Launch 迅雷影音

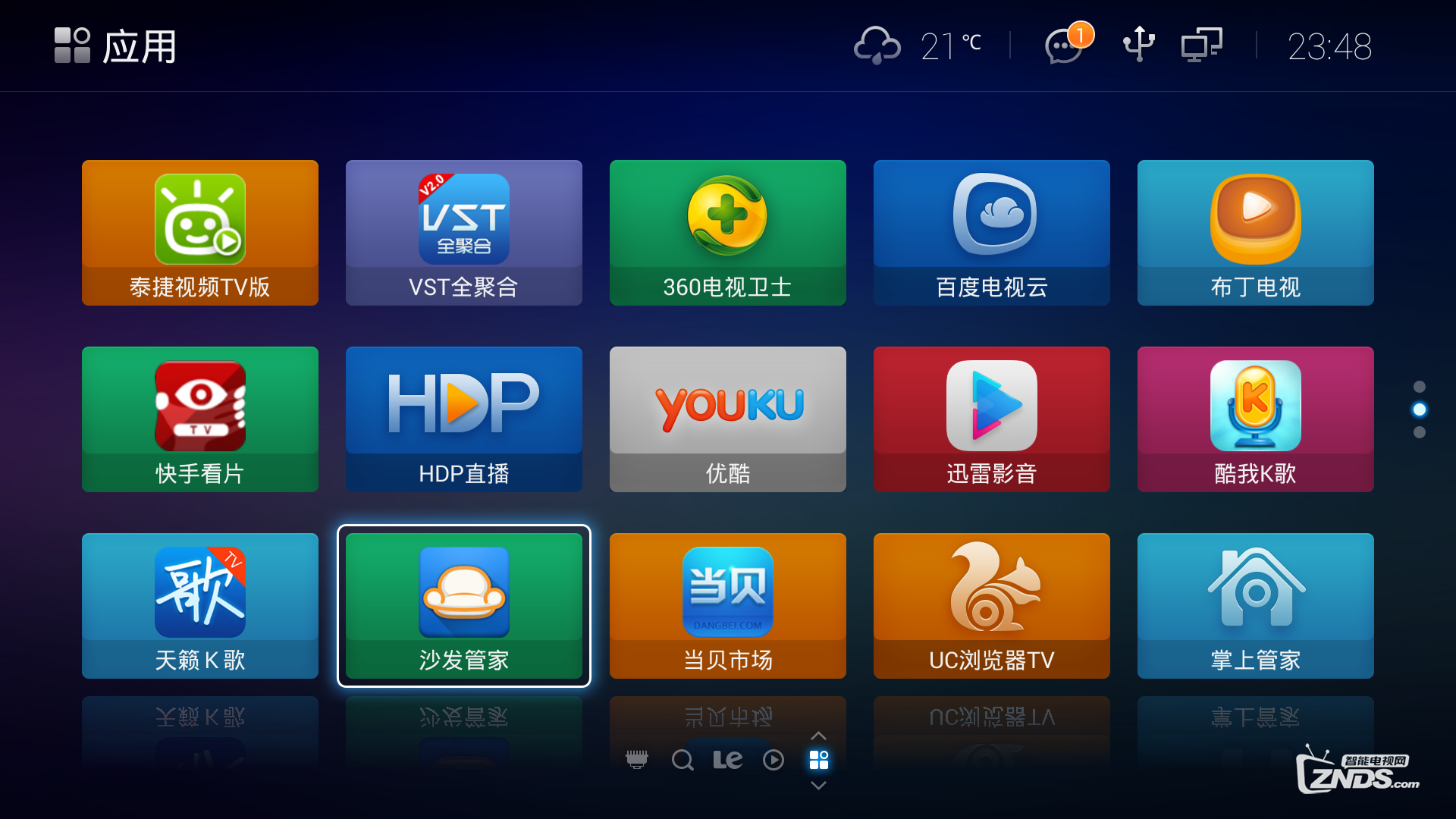(x=992, y=419)
